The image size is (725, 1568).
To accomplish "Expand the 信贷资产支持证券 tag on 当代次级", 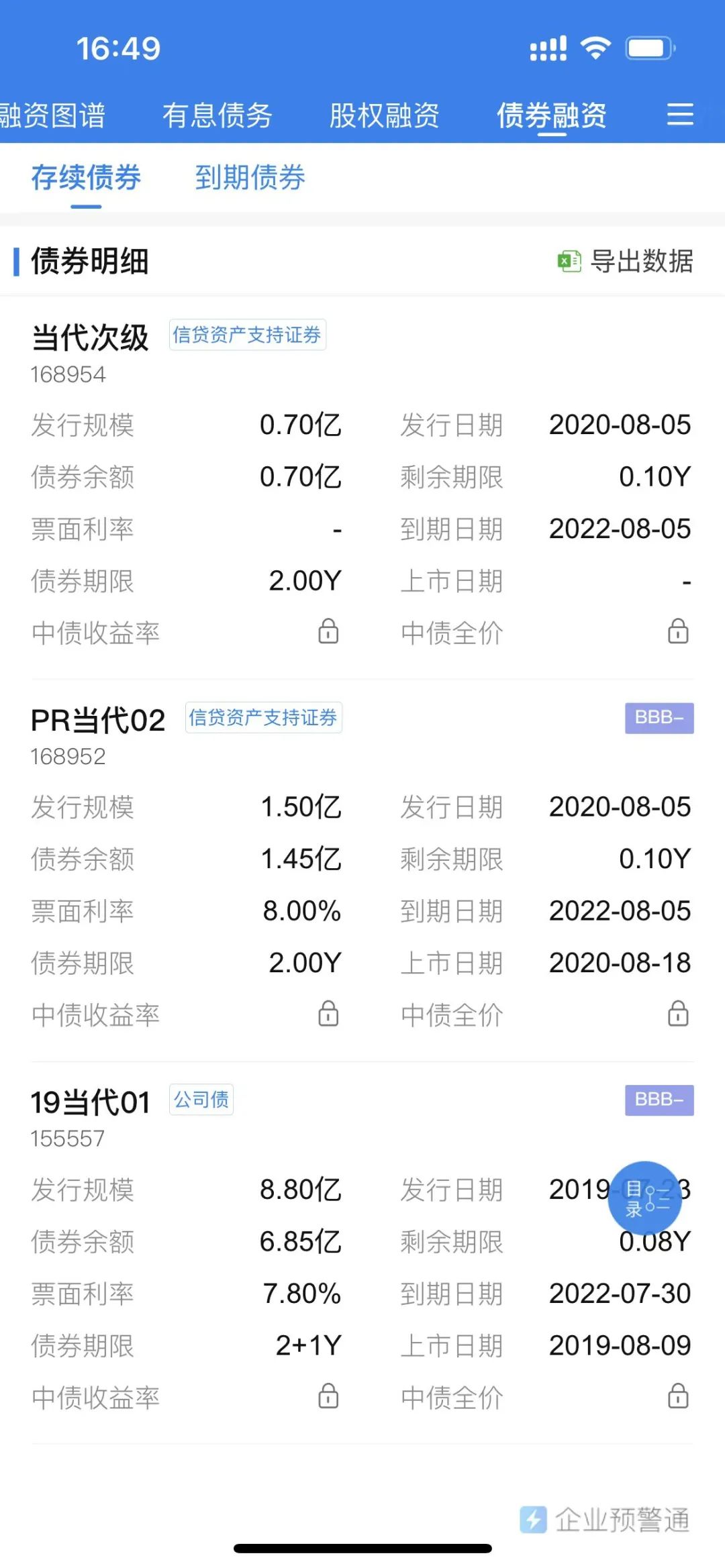I will (x=248, y=336).
